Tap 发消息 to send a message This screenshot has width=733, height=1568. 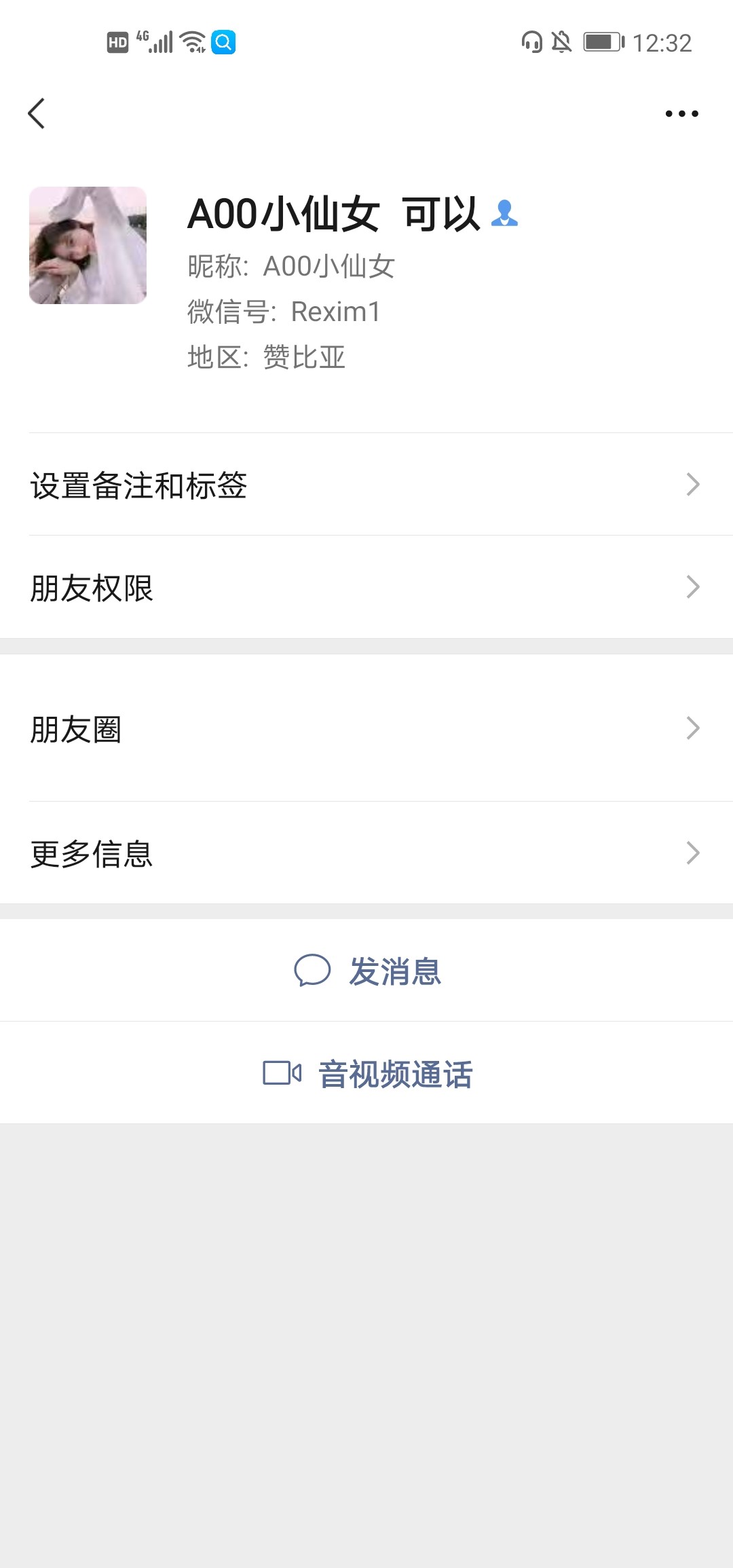(x=366, y=971)
